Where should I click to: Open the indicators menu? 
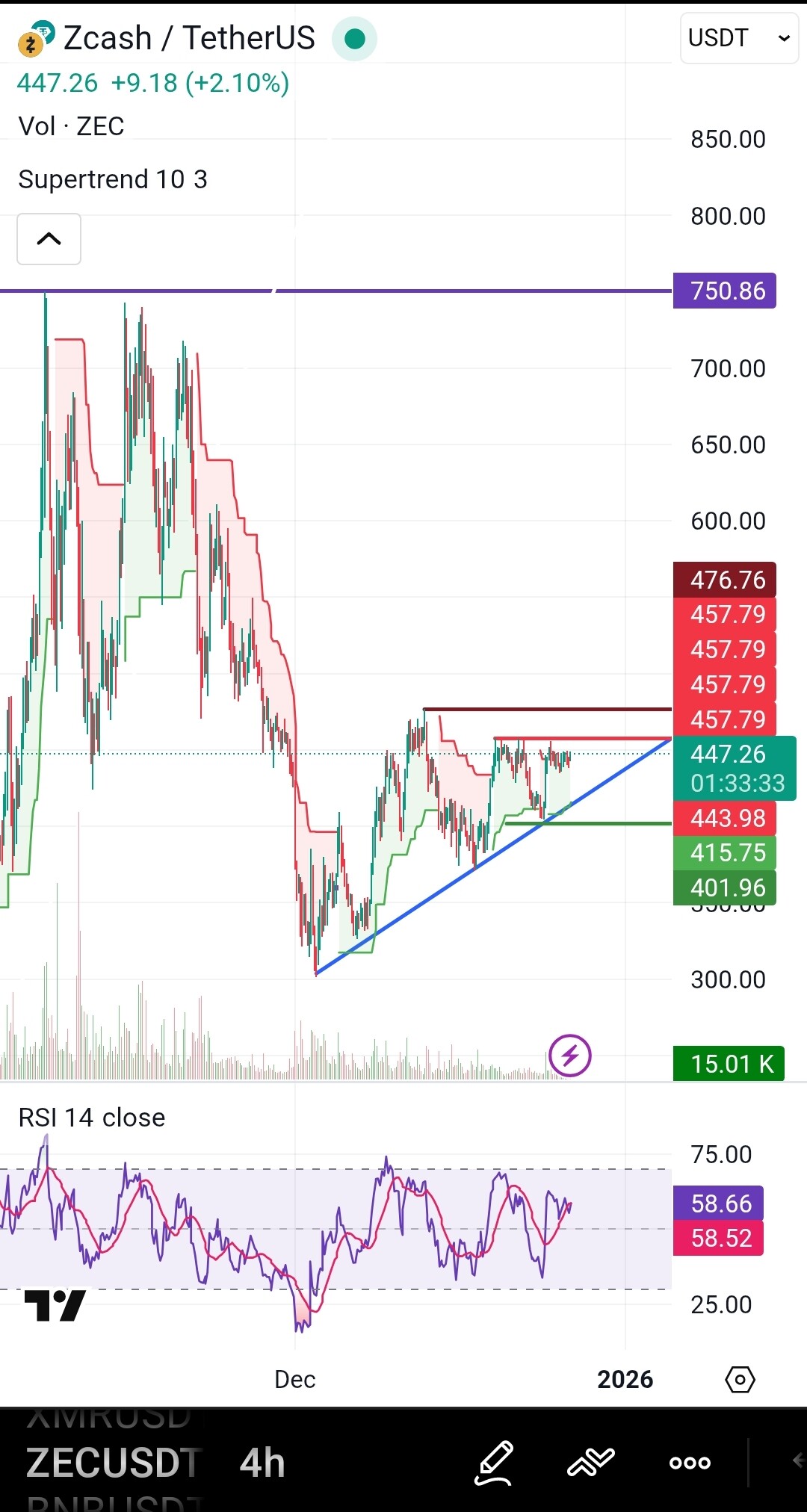[x=591, y=1463]
